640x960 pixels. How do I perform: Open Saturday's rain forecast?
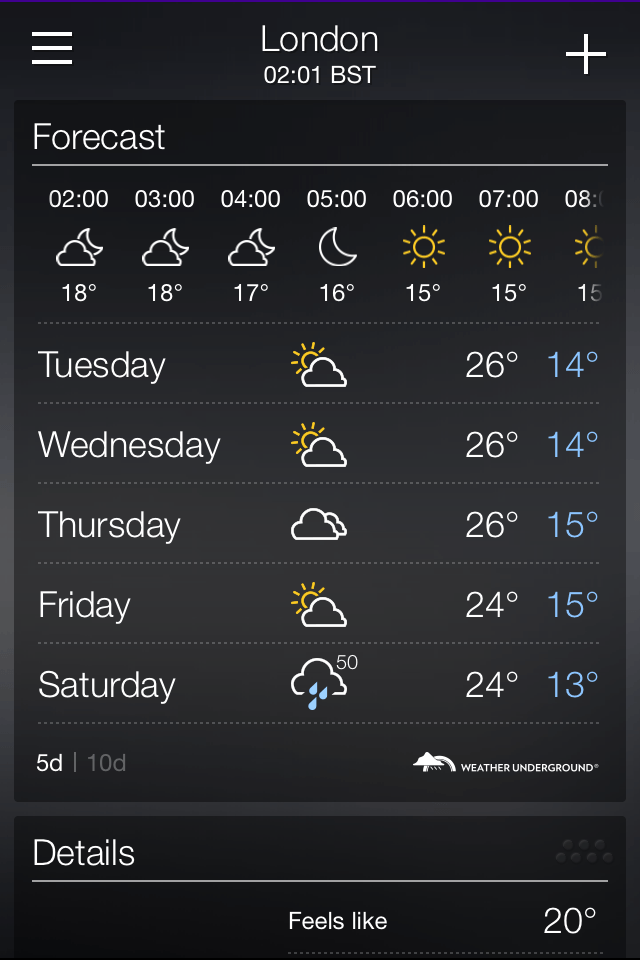[x=318, y=685]
